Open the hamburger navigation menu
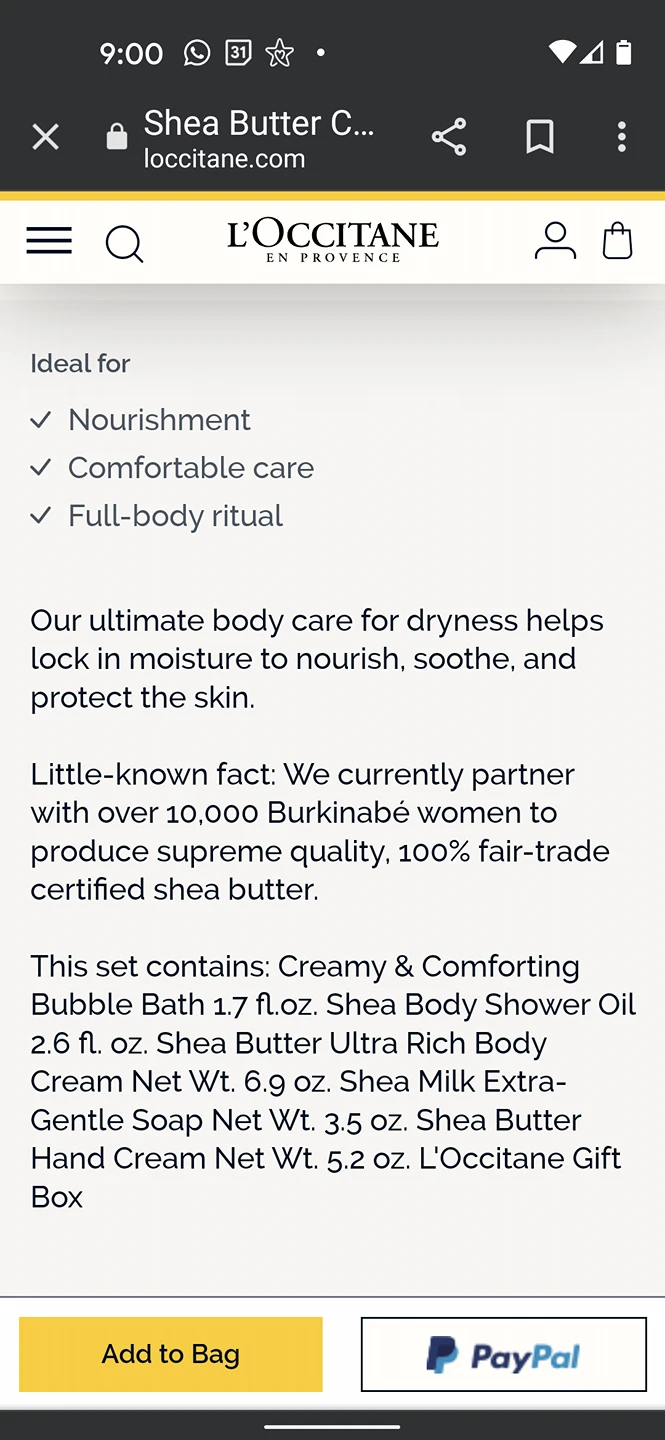The image size is (665, 1440). (49, 241)
